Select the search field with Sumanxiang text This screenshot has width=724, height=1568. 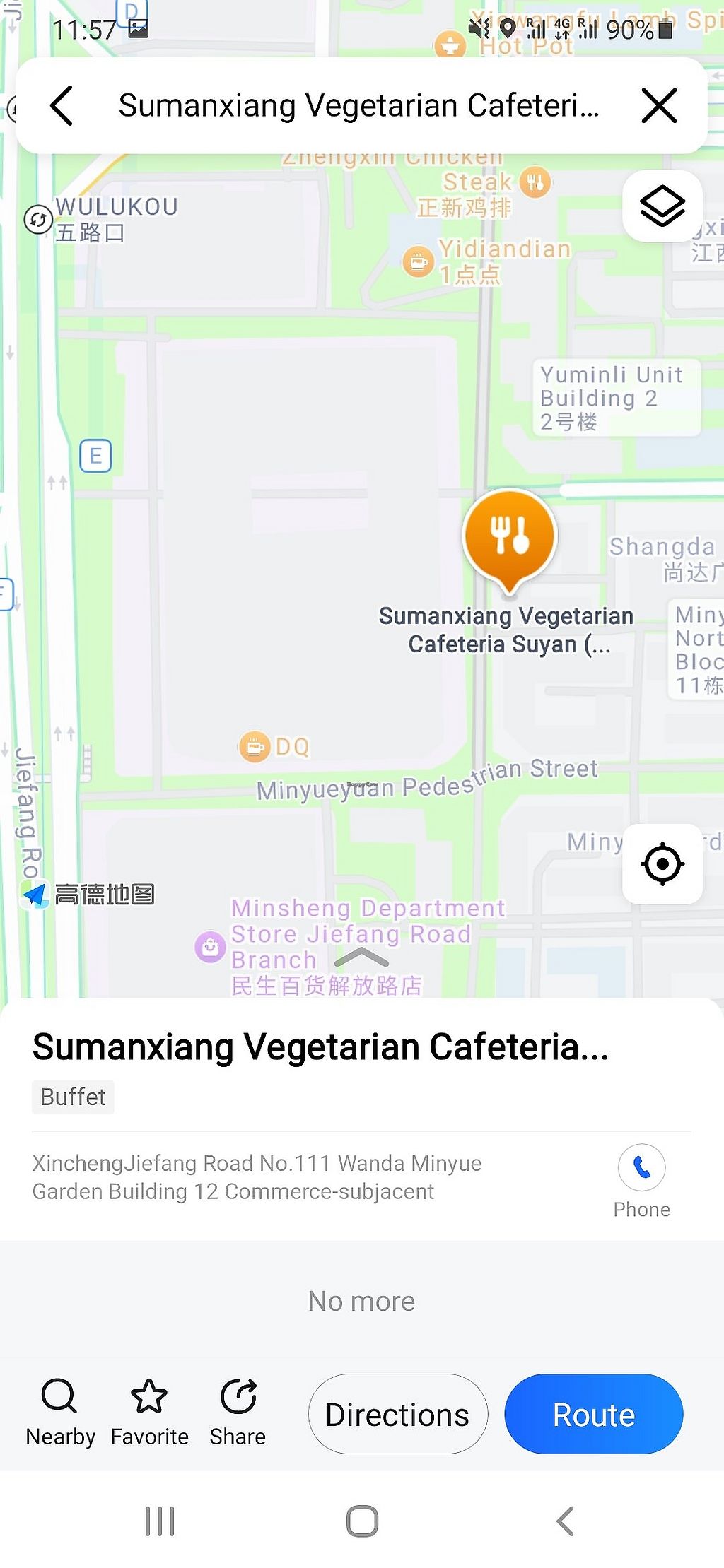[358, 106]
